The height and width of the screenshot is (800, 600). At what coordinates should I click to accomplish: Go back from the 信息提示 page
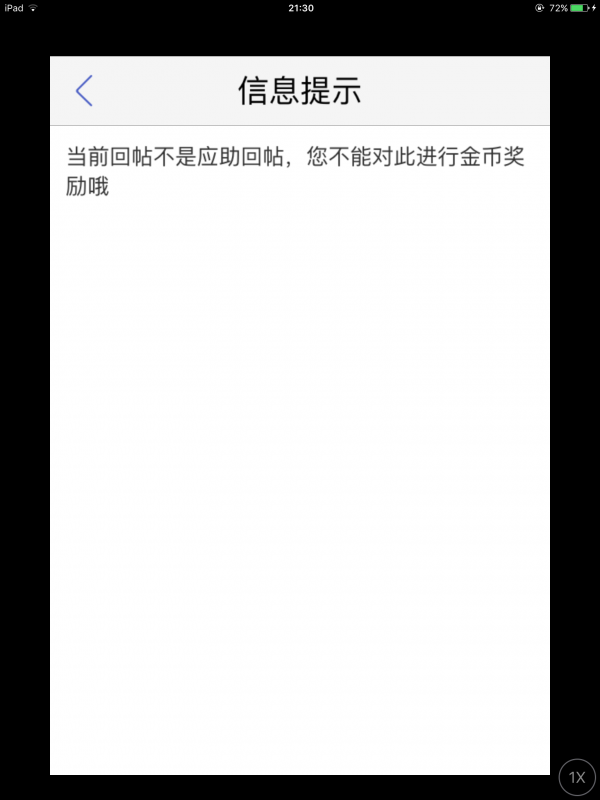pyautogui.click(x=84, y=91)
